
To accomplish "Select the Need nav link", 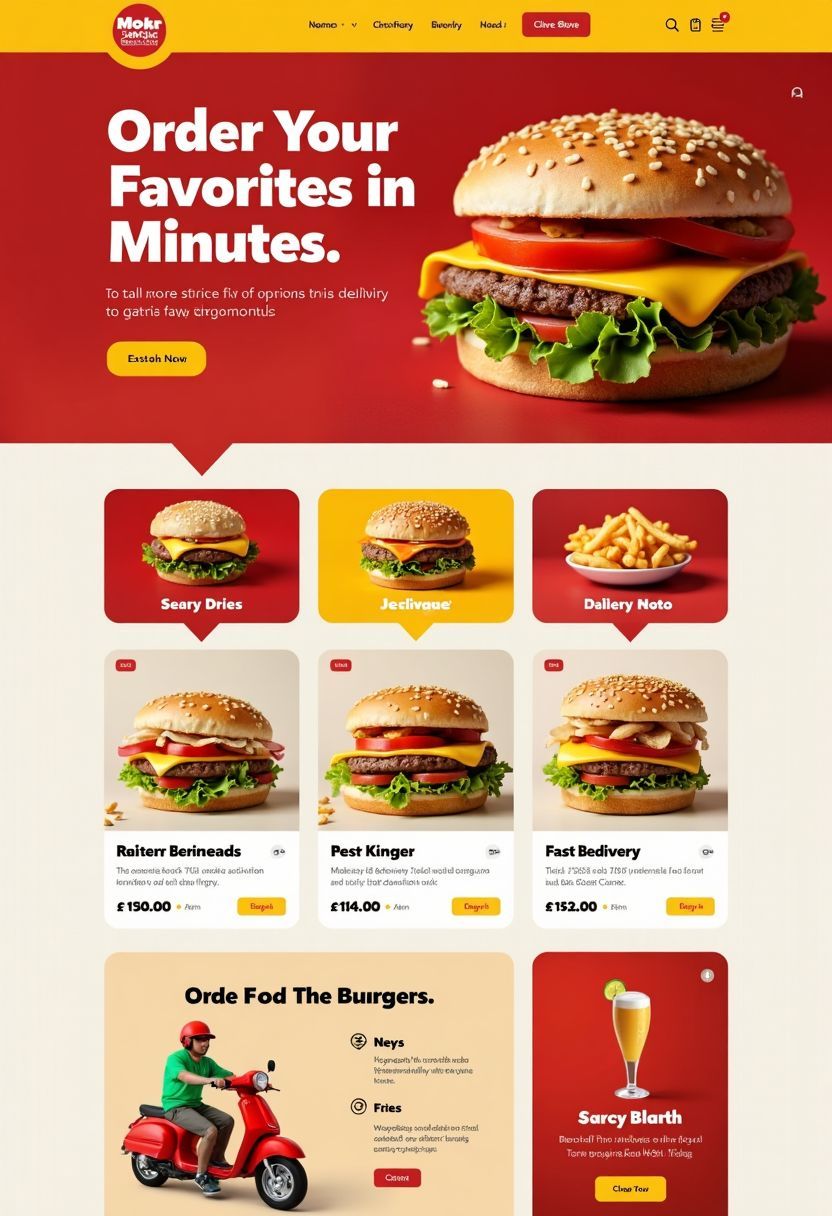I will (x=493, y=25).
